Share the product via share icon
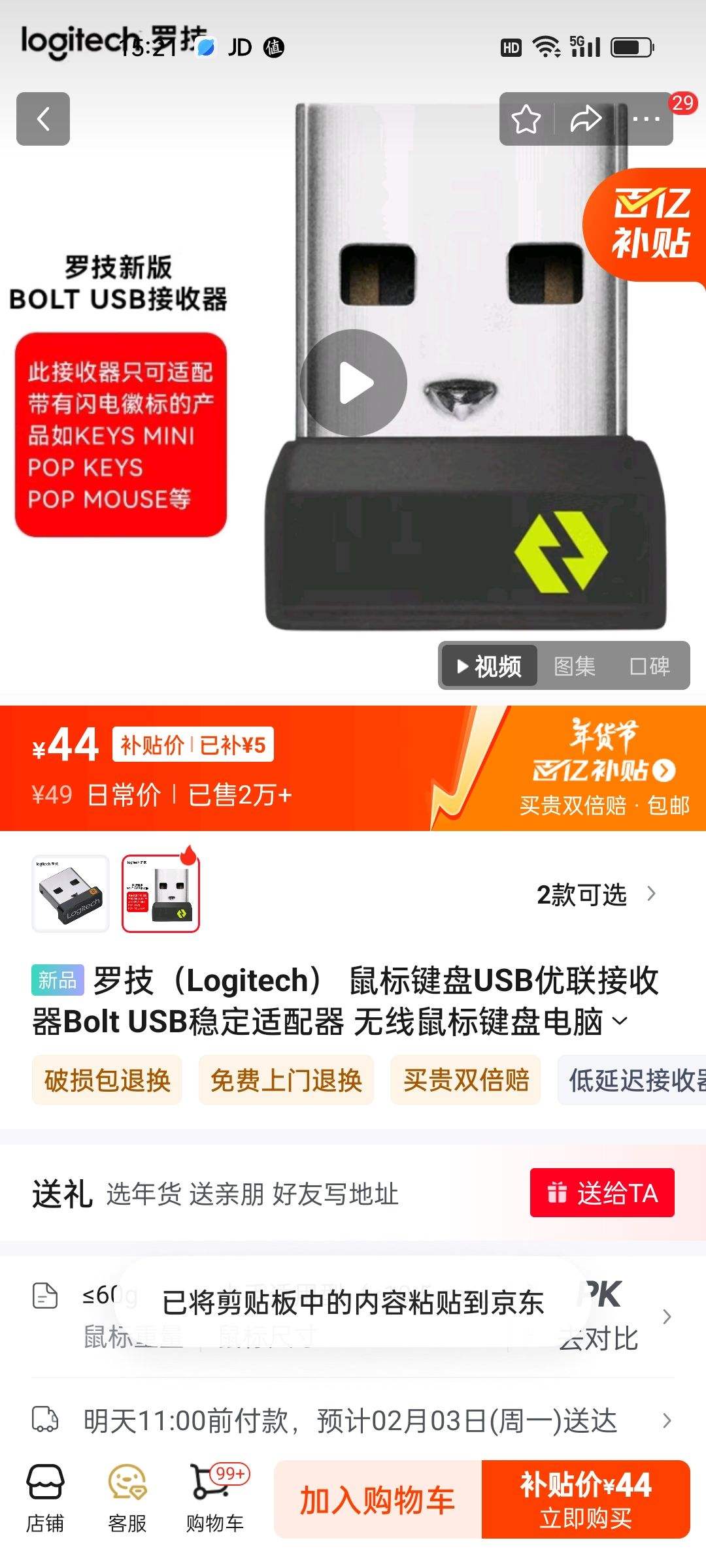Viewport: 706px width, 1568px height. point(585,119)
